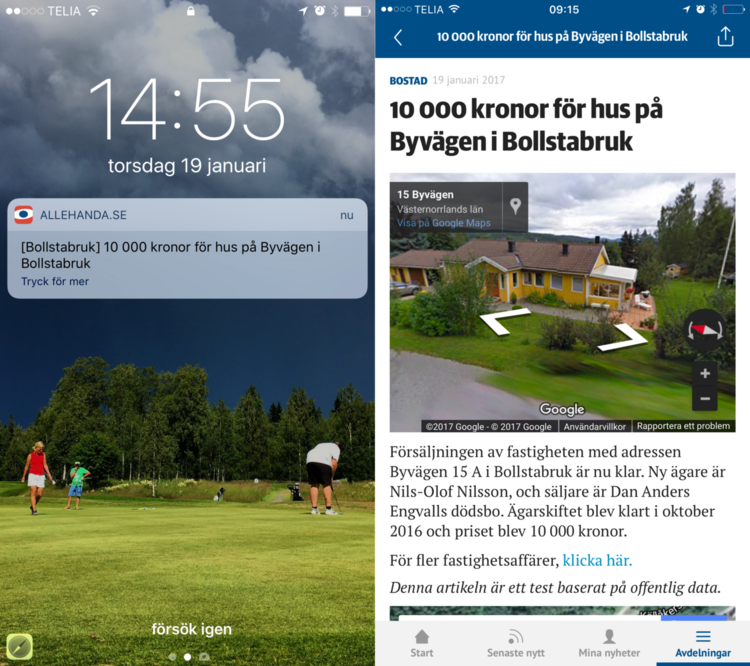Open the app shortcut icon on lock screen
Viewport: 750px width, 666px height.
[x=19, y=646]
